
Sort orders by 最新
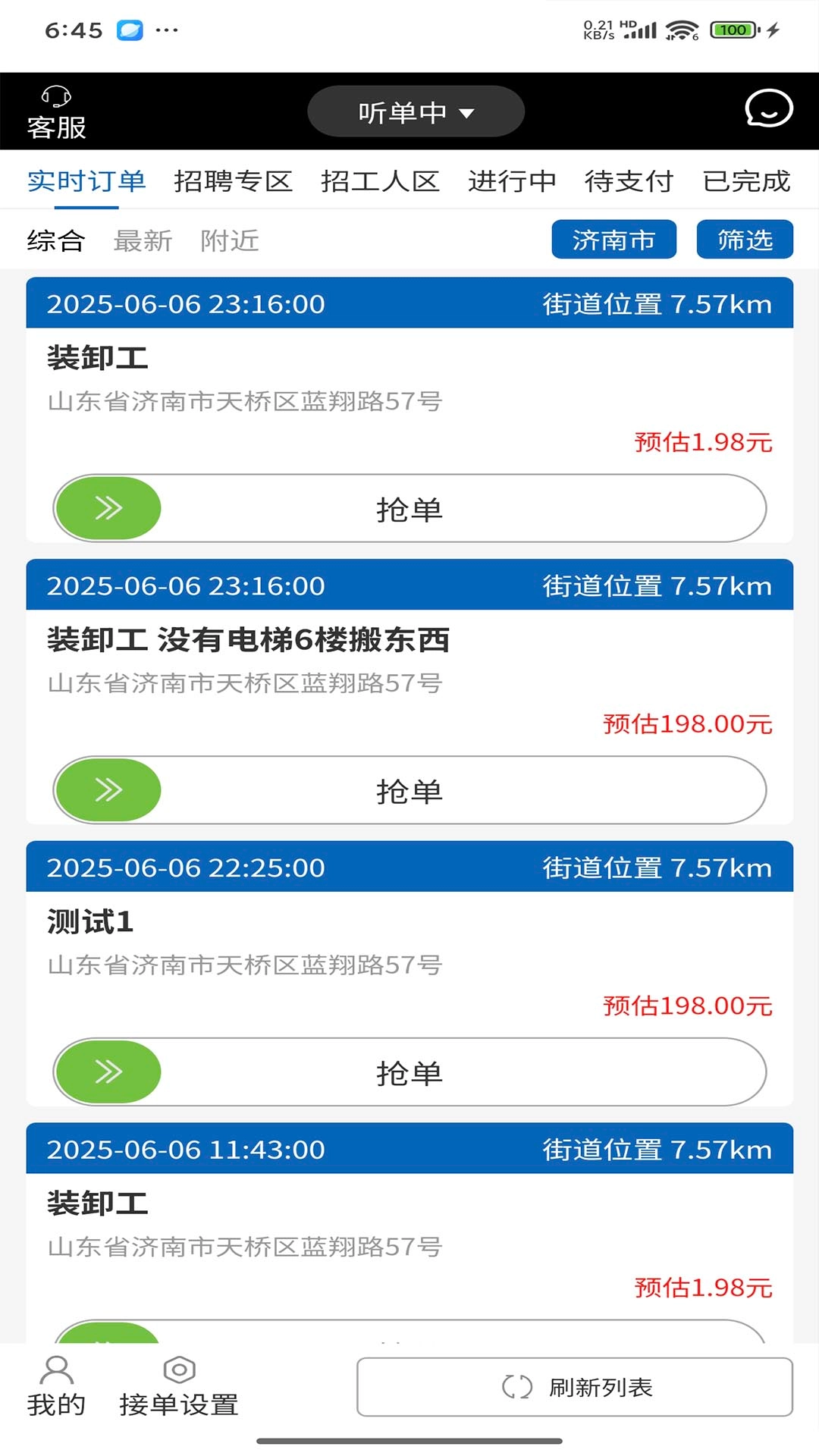coord(143,241)
